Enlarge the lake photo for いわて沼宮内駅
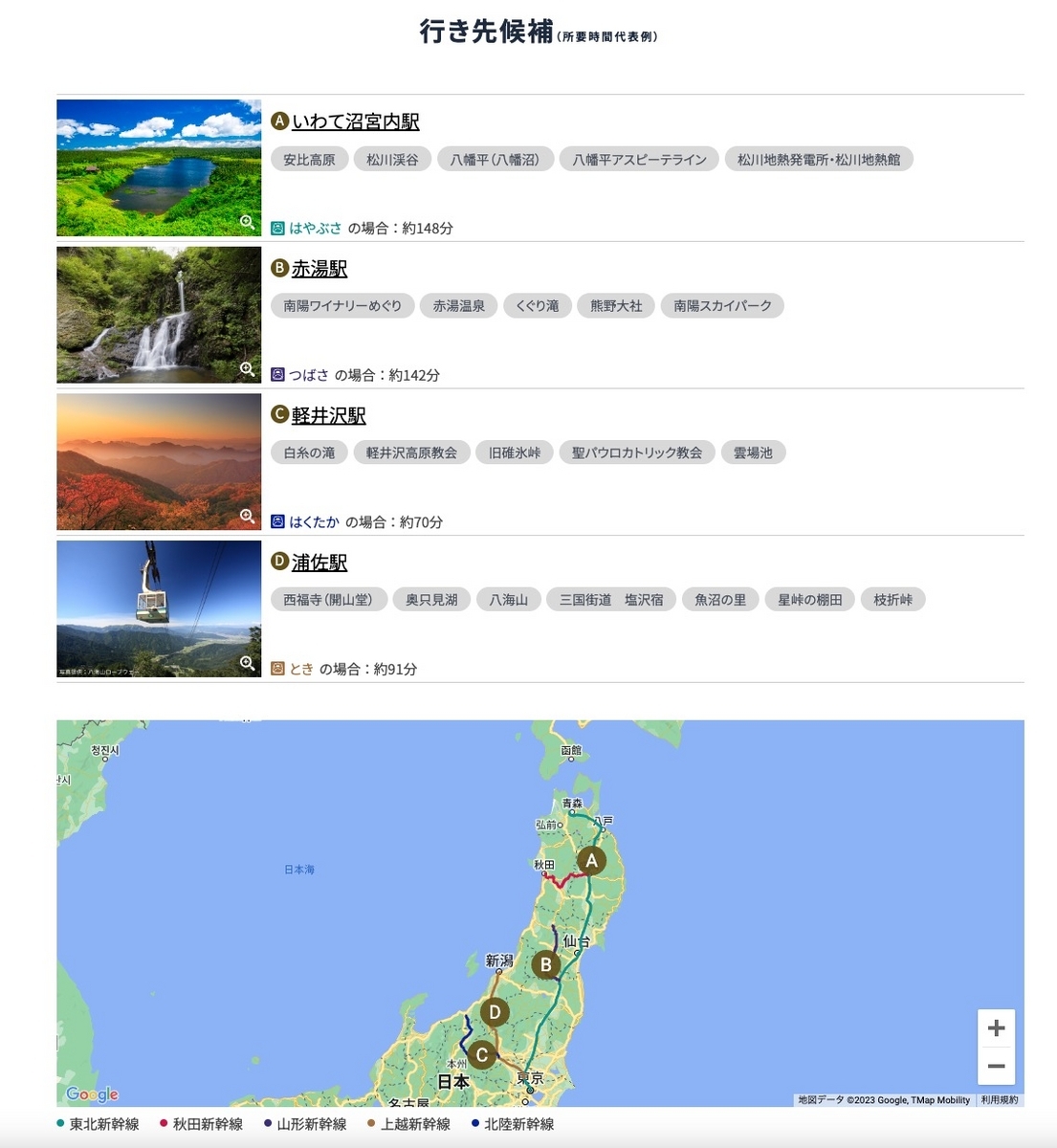The width and height of the screenshot is (1057, 1148). point(248,223)
